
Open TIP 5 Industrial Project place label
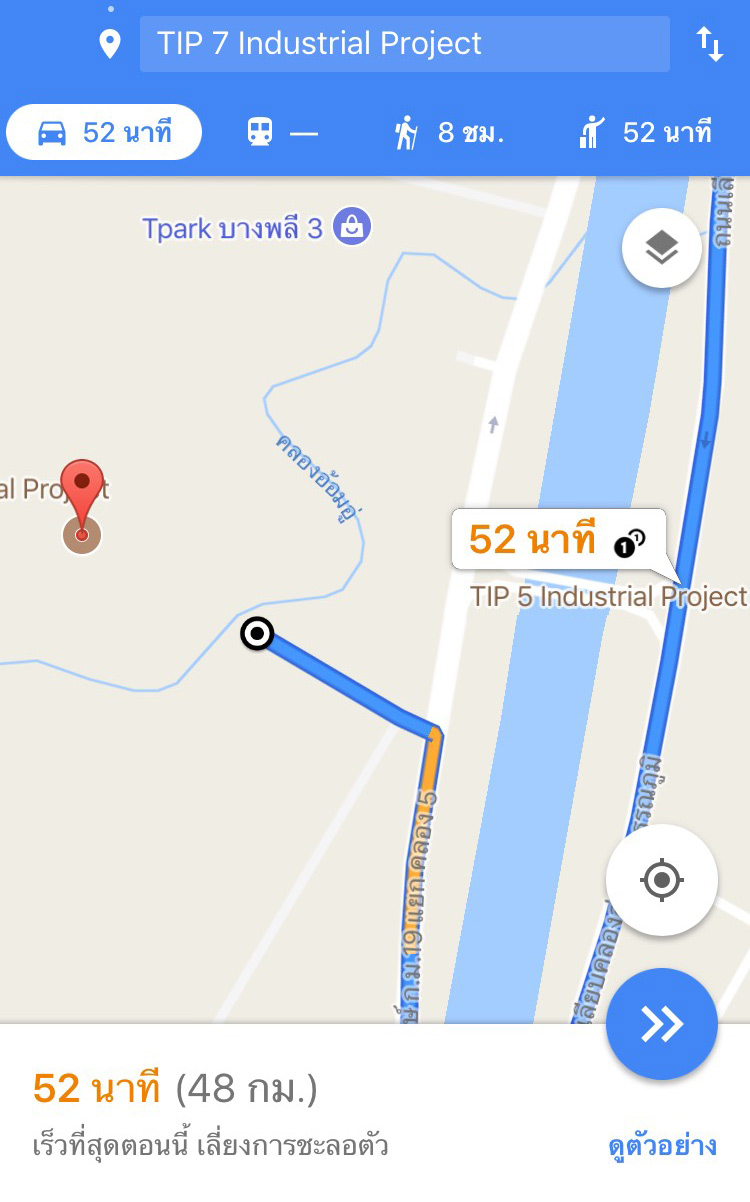click(608, 597)
